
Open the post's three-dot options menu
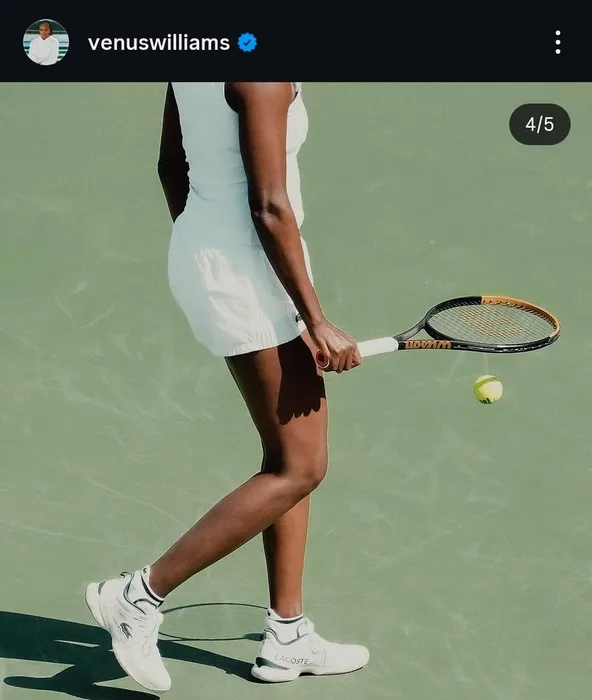tap(558, 42)
